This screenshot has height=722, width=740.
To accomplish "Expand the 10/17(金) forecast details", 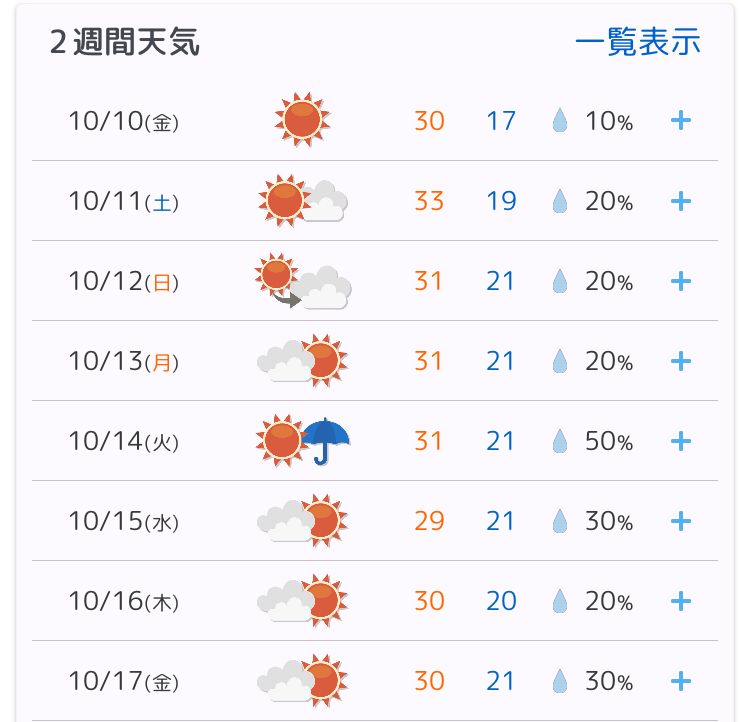I will [x=681, y=681].
